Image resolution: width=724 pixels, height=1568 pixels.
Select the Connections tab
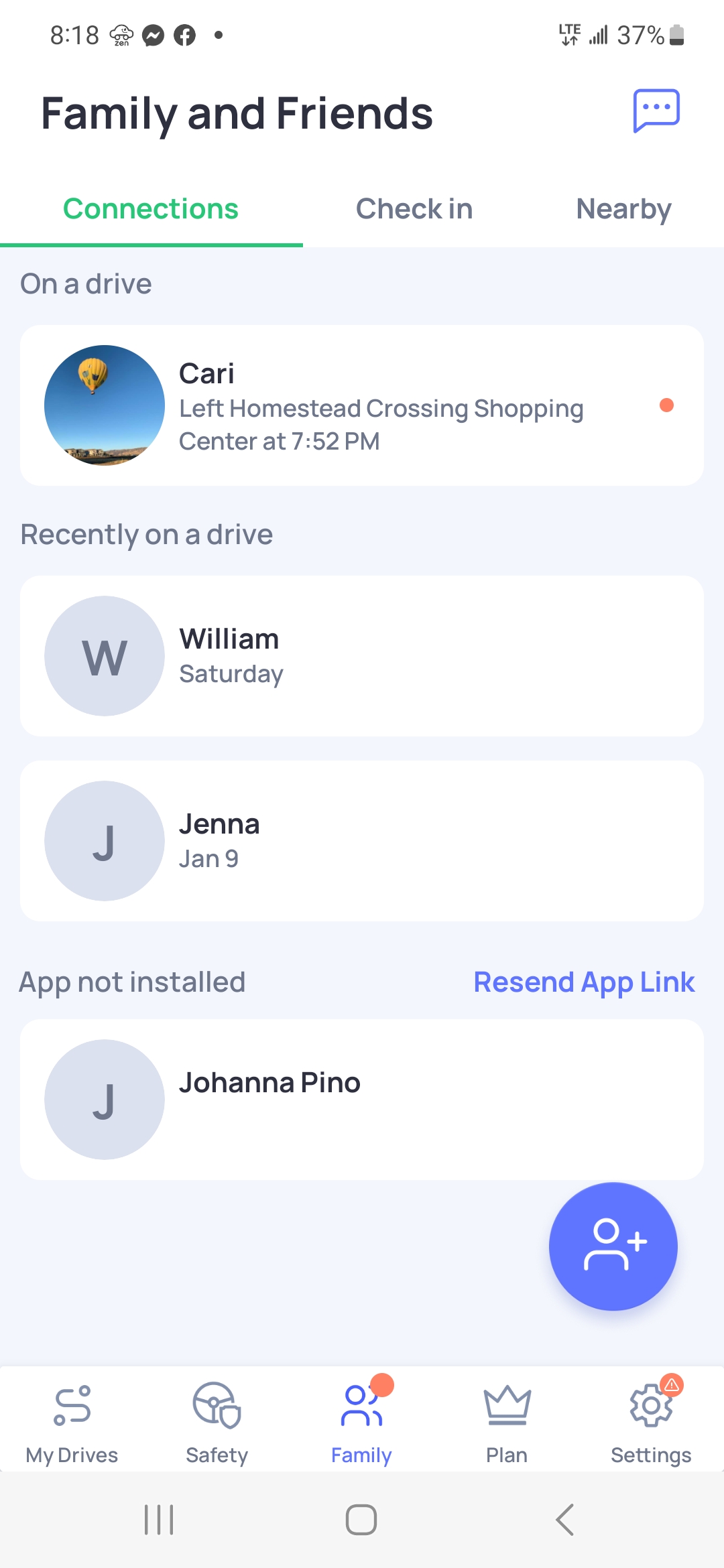(149, 208)
